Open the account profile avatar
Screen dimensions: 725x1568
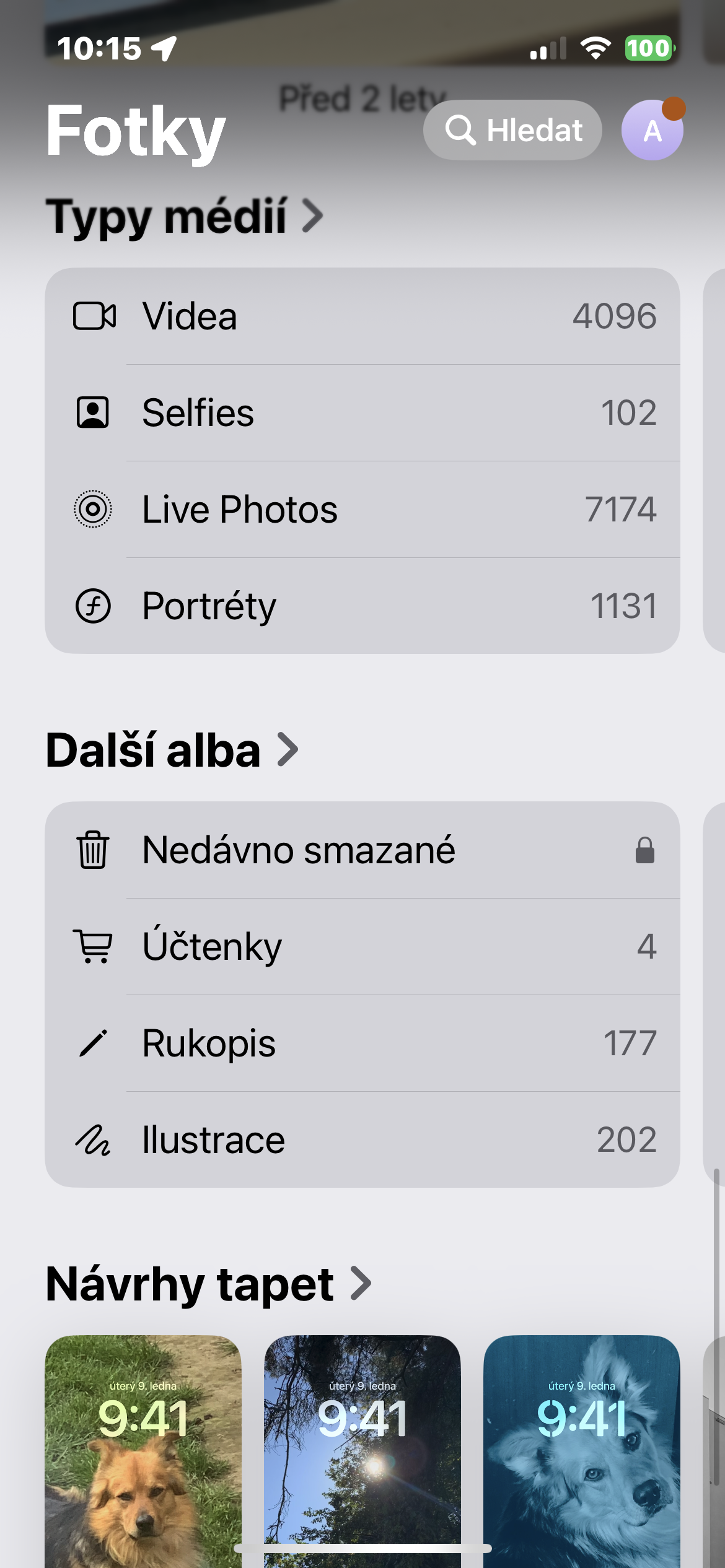coord(652,131)
